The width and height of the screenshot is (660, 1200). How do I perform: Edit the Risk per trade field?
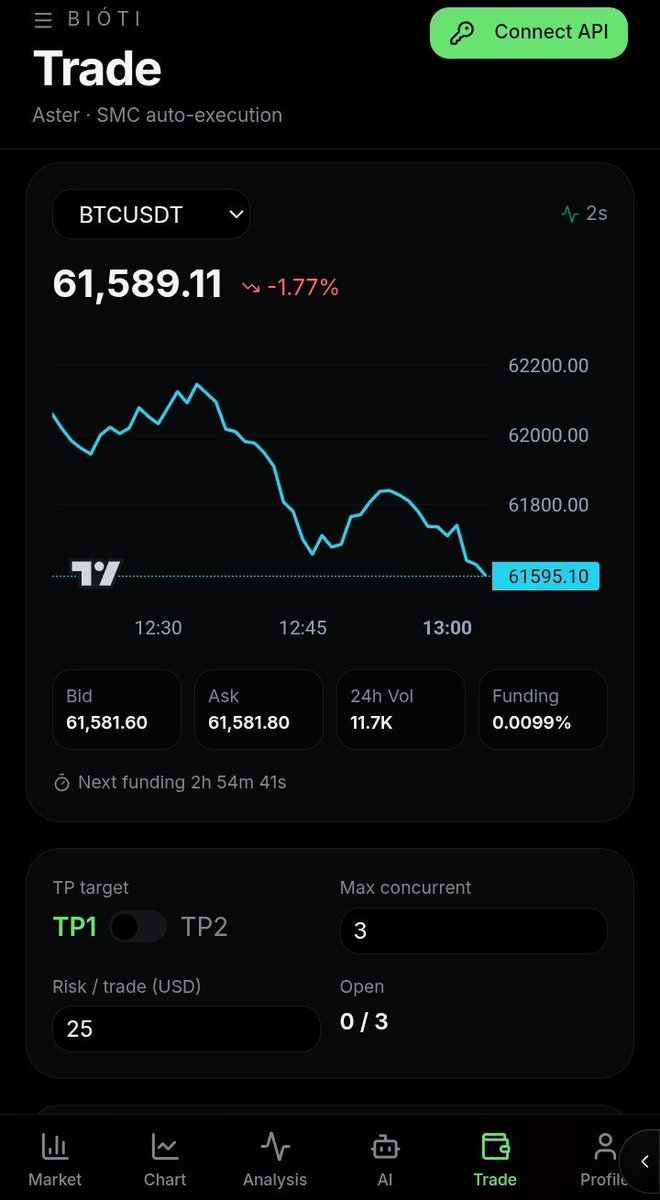pos(186,1029)
